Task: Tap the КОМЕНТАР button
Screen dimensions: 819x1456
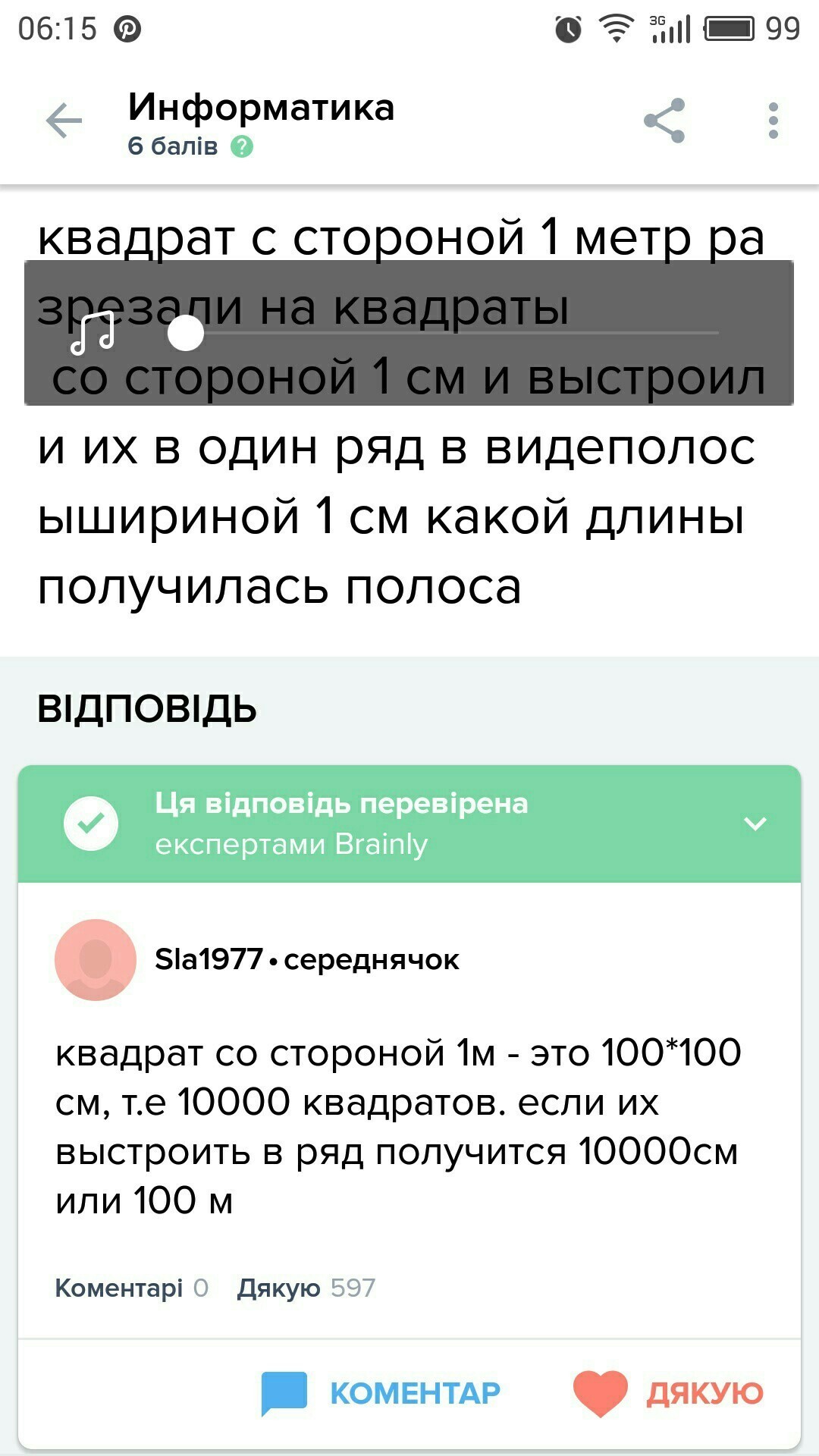Action: pos(381,1393)
